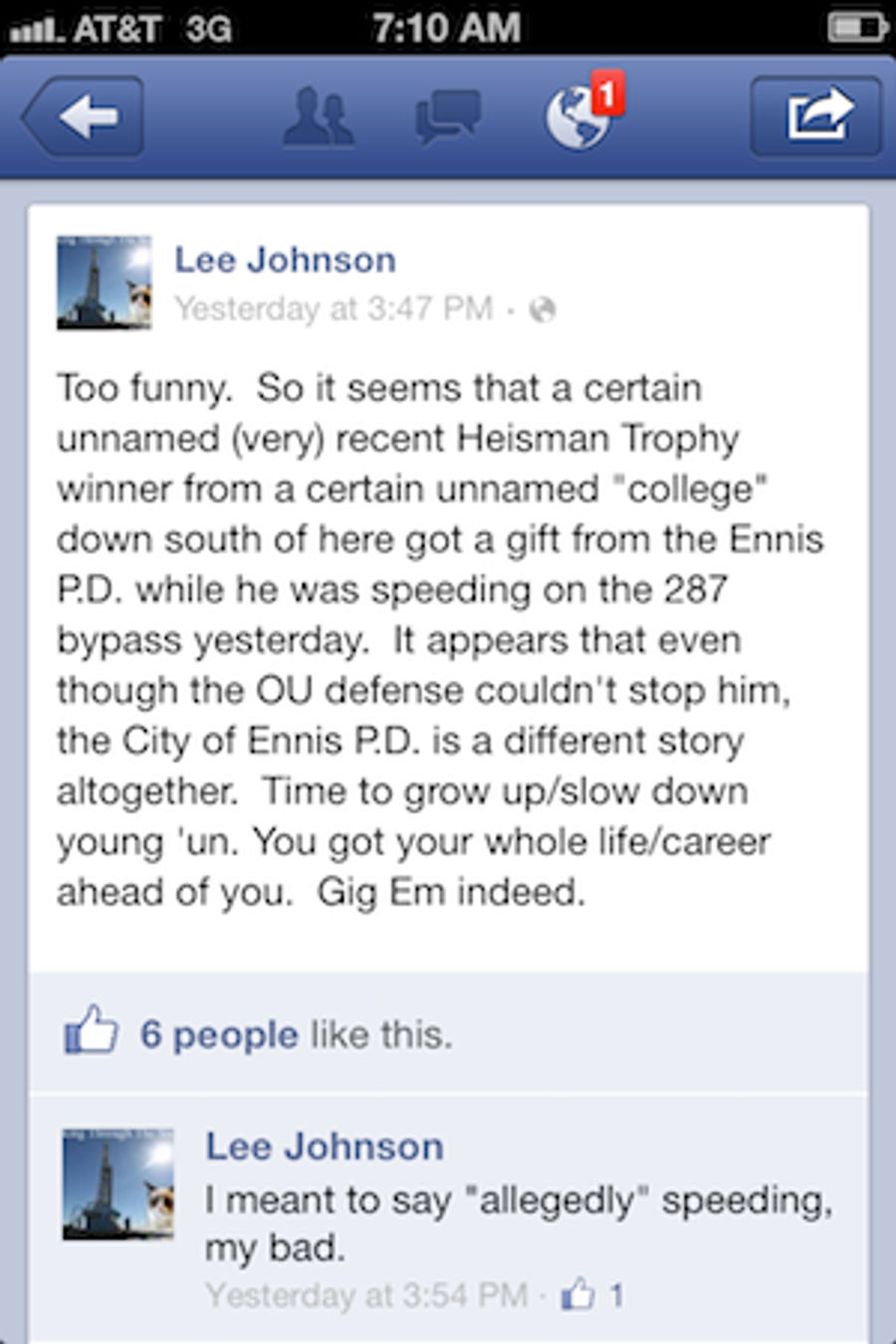Open the messages icon

coord(447,117)
